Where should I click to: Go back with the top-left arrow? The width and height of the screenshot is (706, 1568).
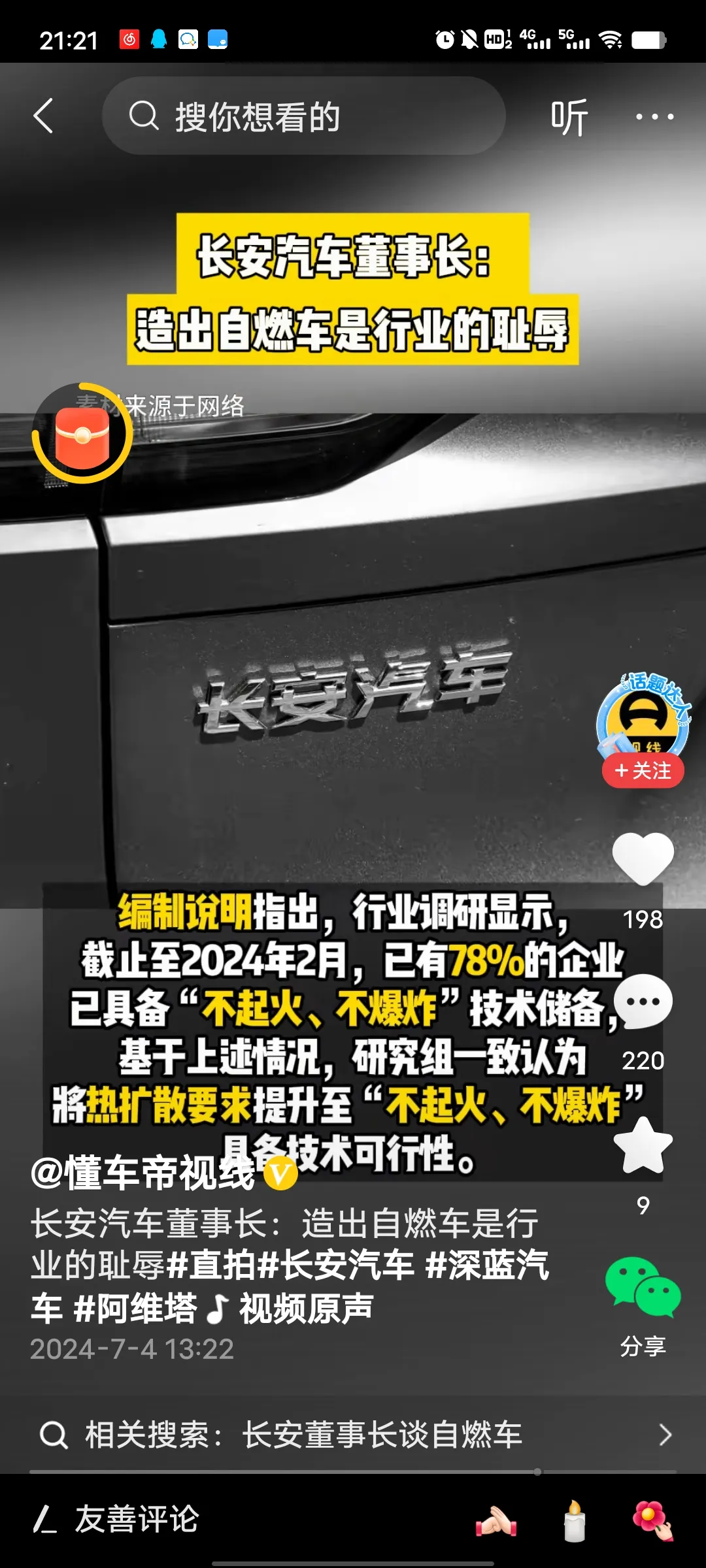(43, 116)
